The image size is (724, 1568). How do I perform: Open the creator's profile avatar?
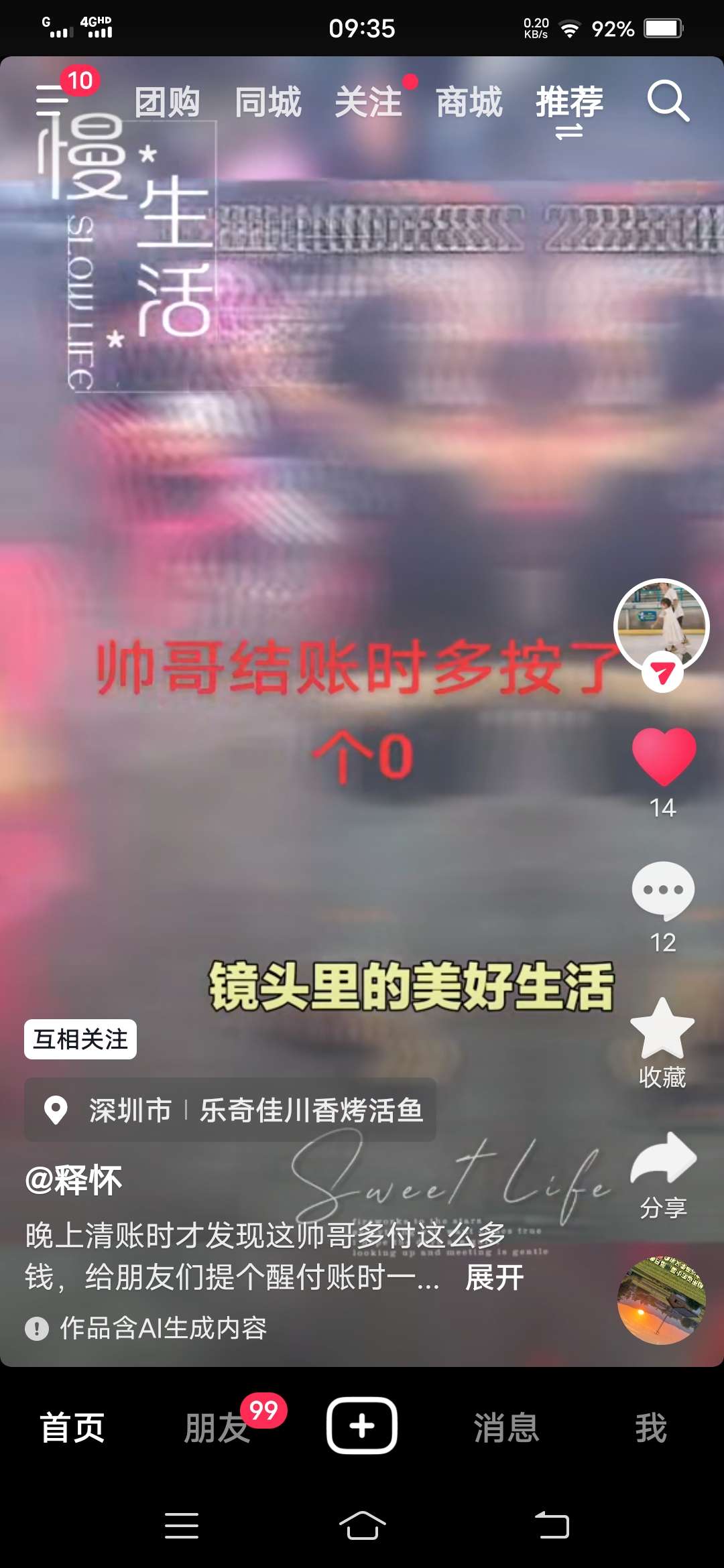[x=662, y=625]
